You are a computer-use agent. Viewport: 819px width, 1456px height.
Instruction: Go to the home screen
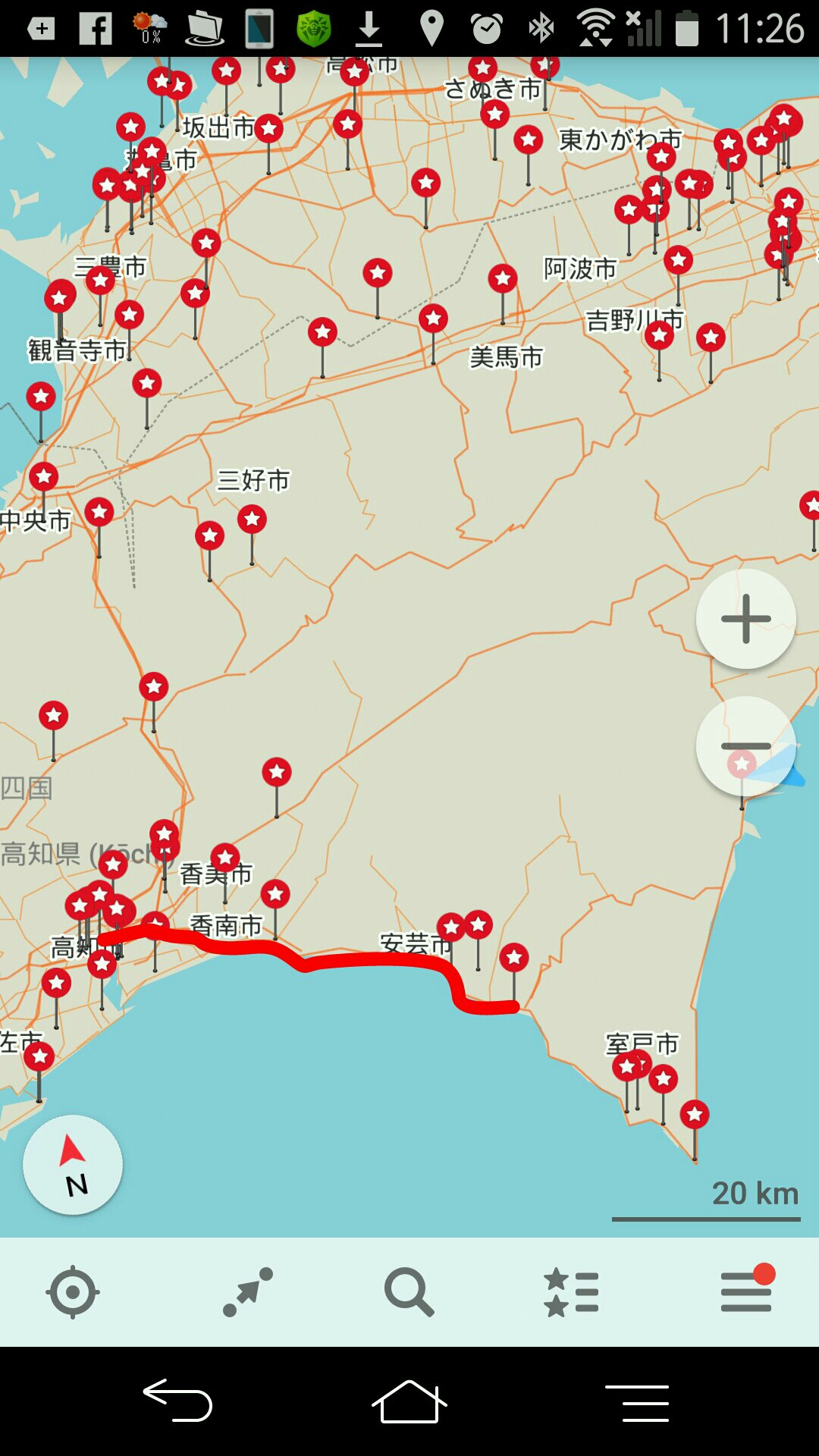tap(409, 1401)
